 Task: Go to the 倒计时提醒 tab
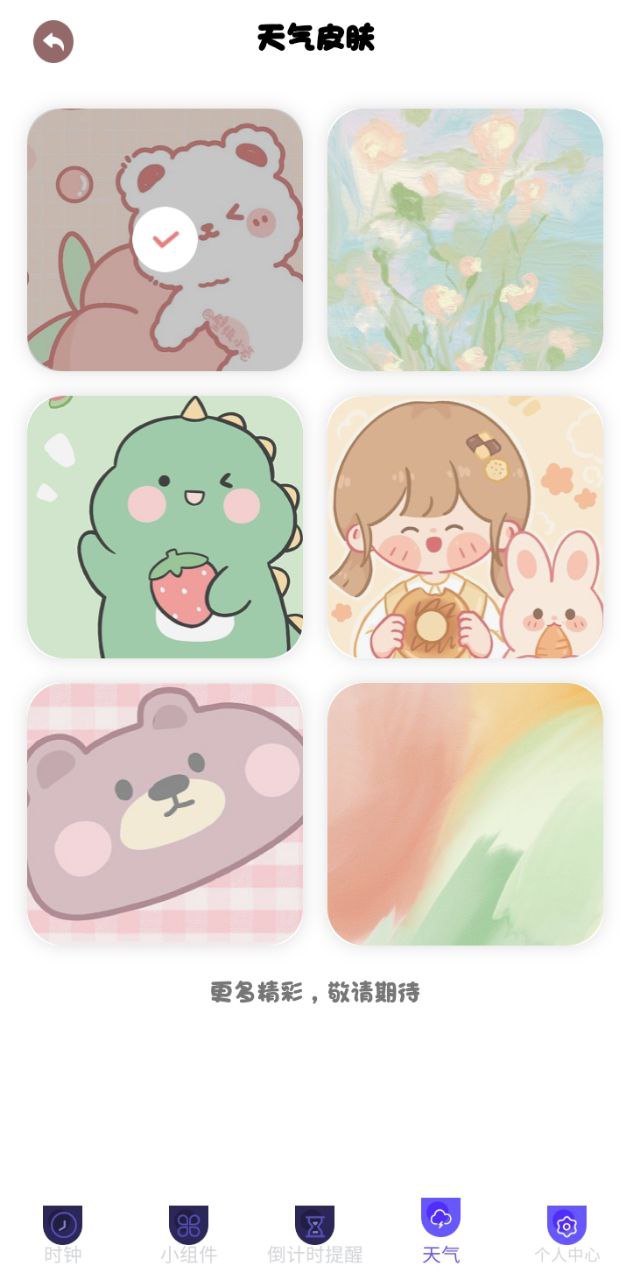pyautogui.click(x=315, y=1234)
